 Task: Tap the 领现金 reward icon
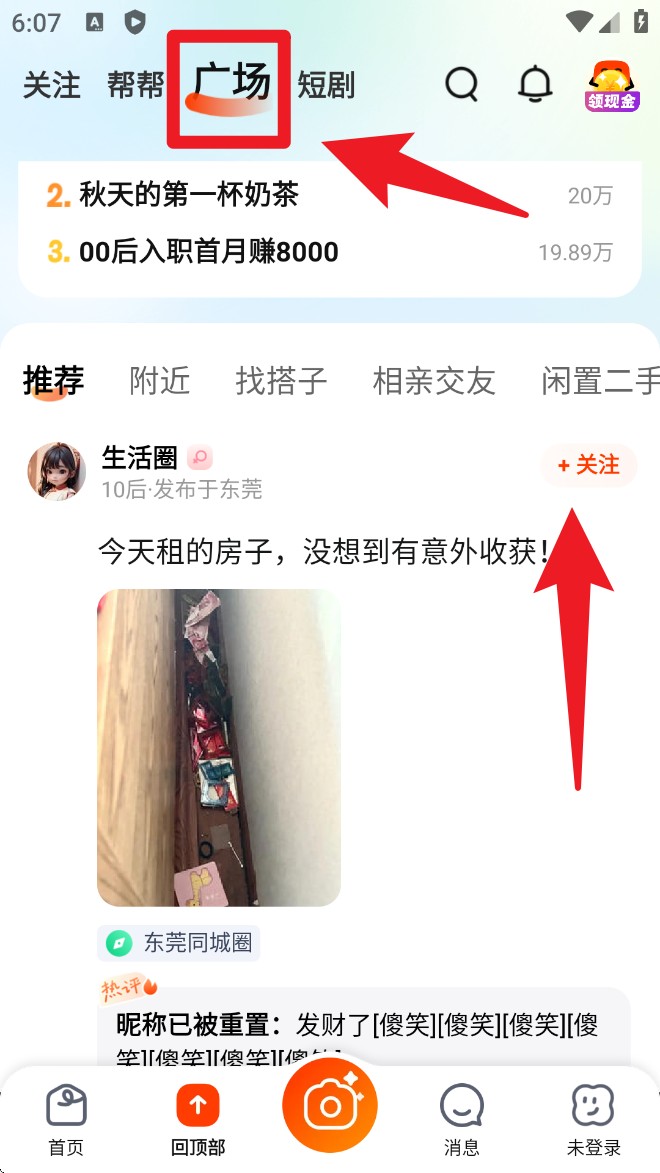click(x=611, y=86)
